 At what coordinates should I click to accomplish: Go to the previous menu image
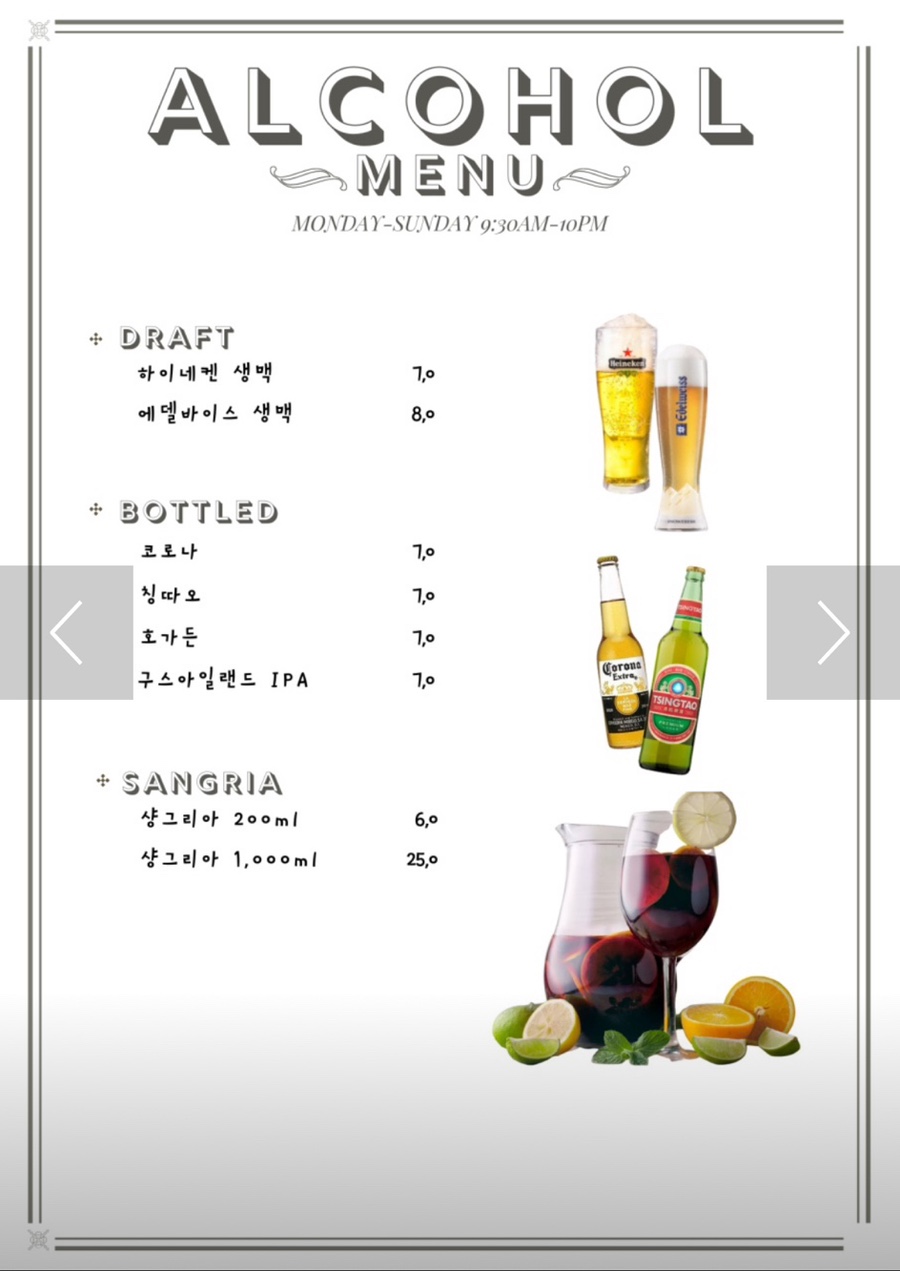click(66, 632)
